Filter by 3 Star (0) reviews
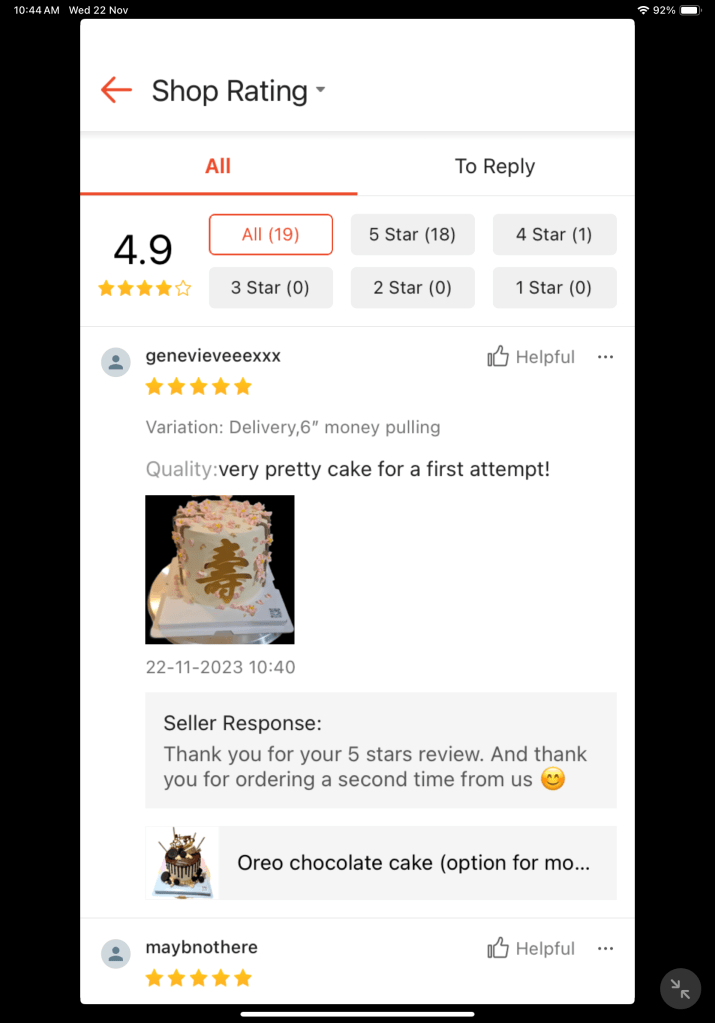The width and height of the screenshot is (715, 1023). pos(271,288)
